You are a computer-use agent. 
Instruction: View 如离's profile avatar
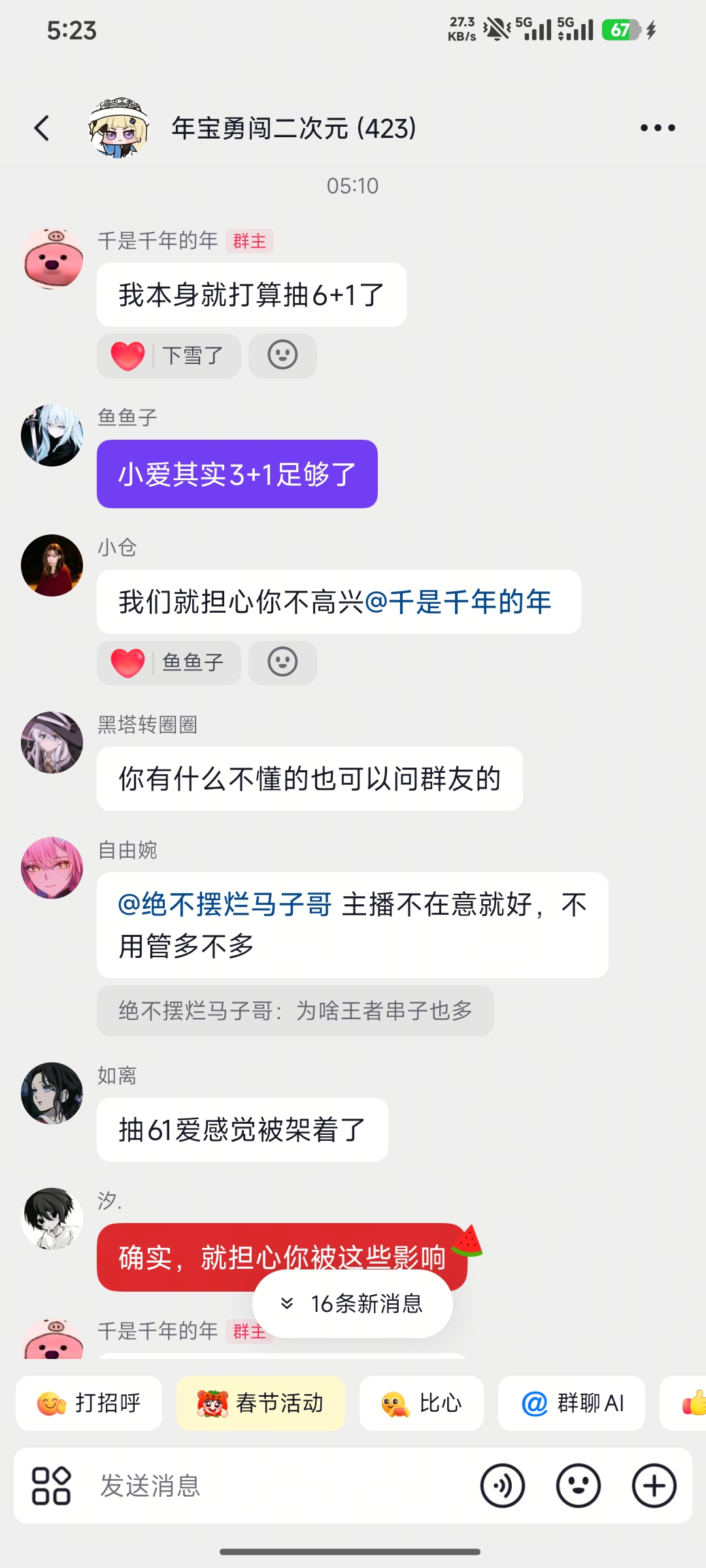(52, 1093)
